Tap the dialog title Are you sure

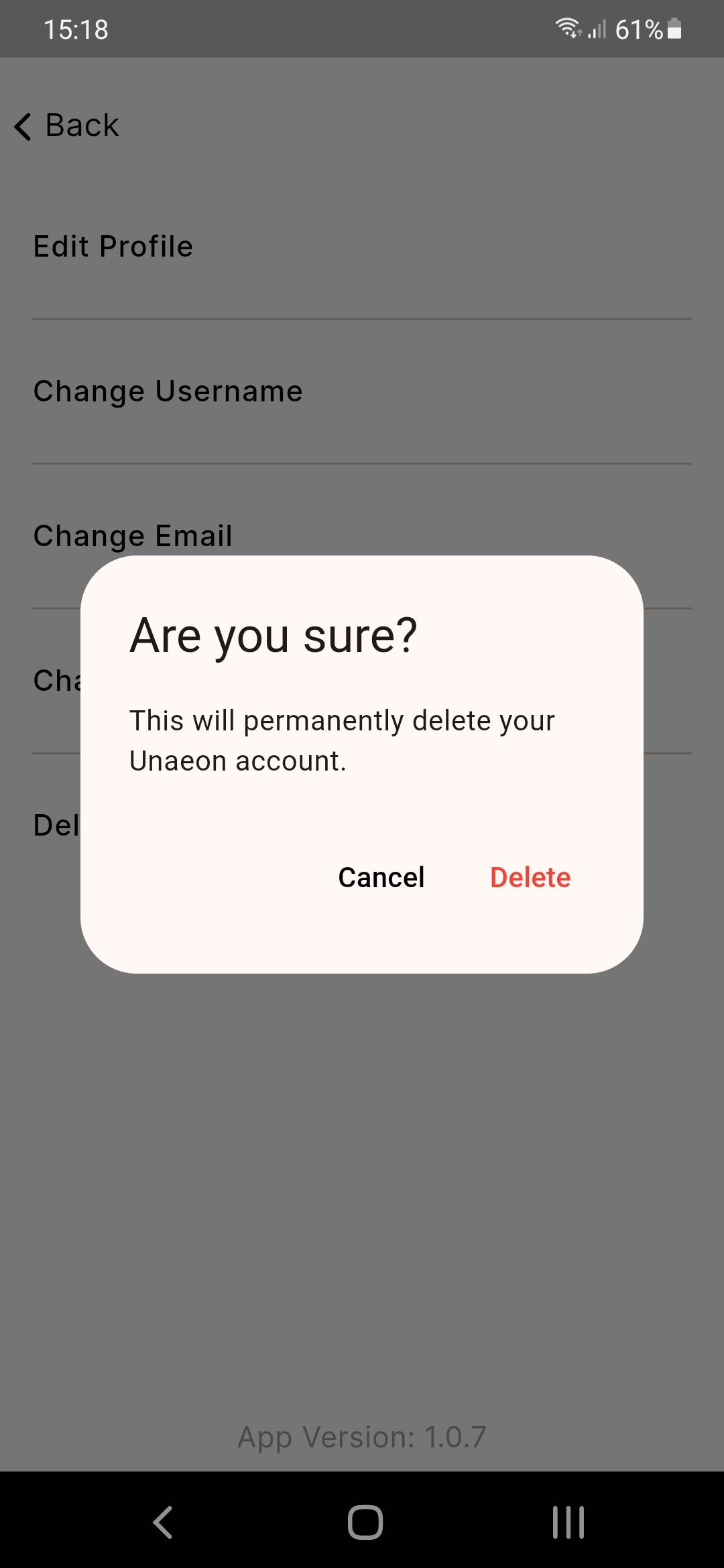pyautogui.click(x=272, y=635)
